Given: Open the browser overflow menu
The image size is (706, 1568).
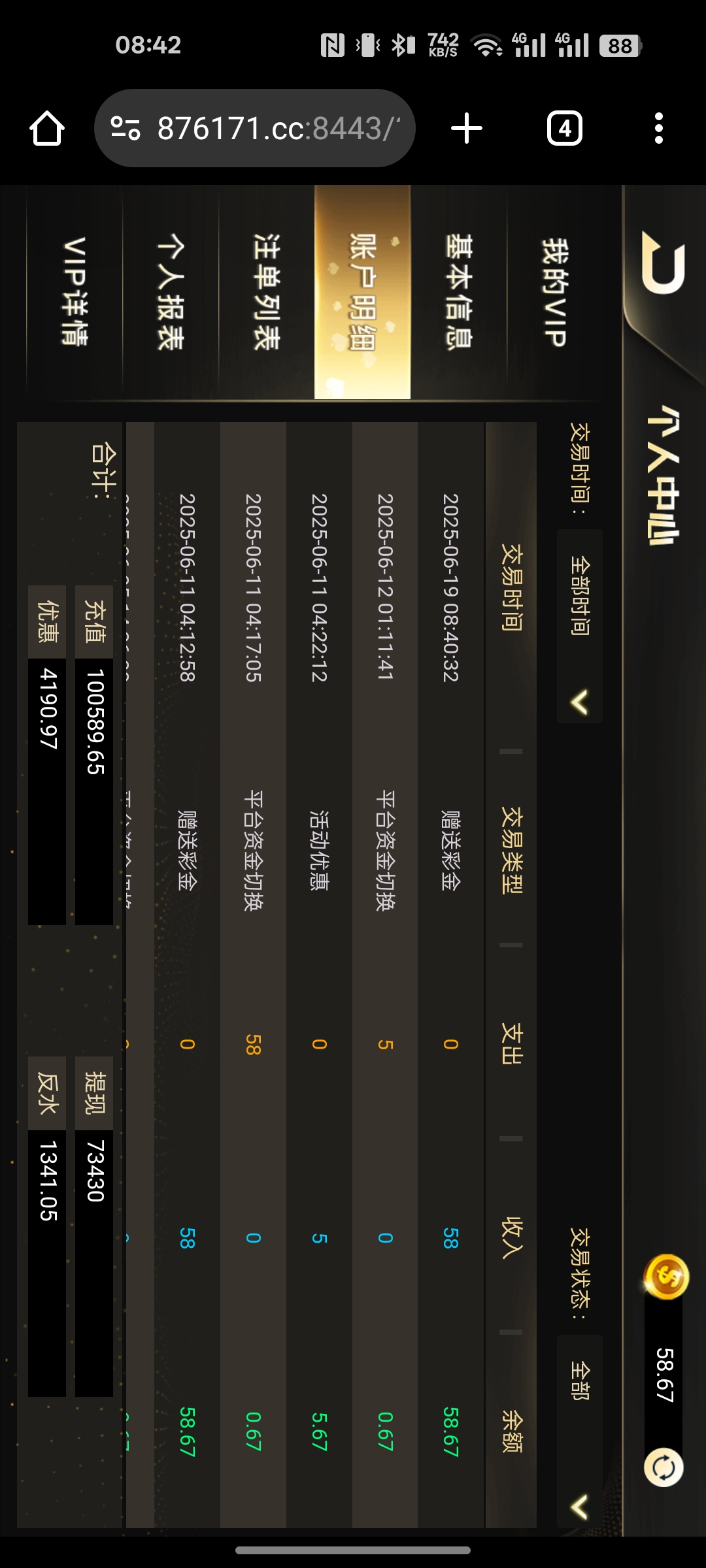Looking at the screenshot, I should pyautogui.click(x=659, y=128).
